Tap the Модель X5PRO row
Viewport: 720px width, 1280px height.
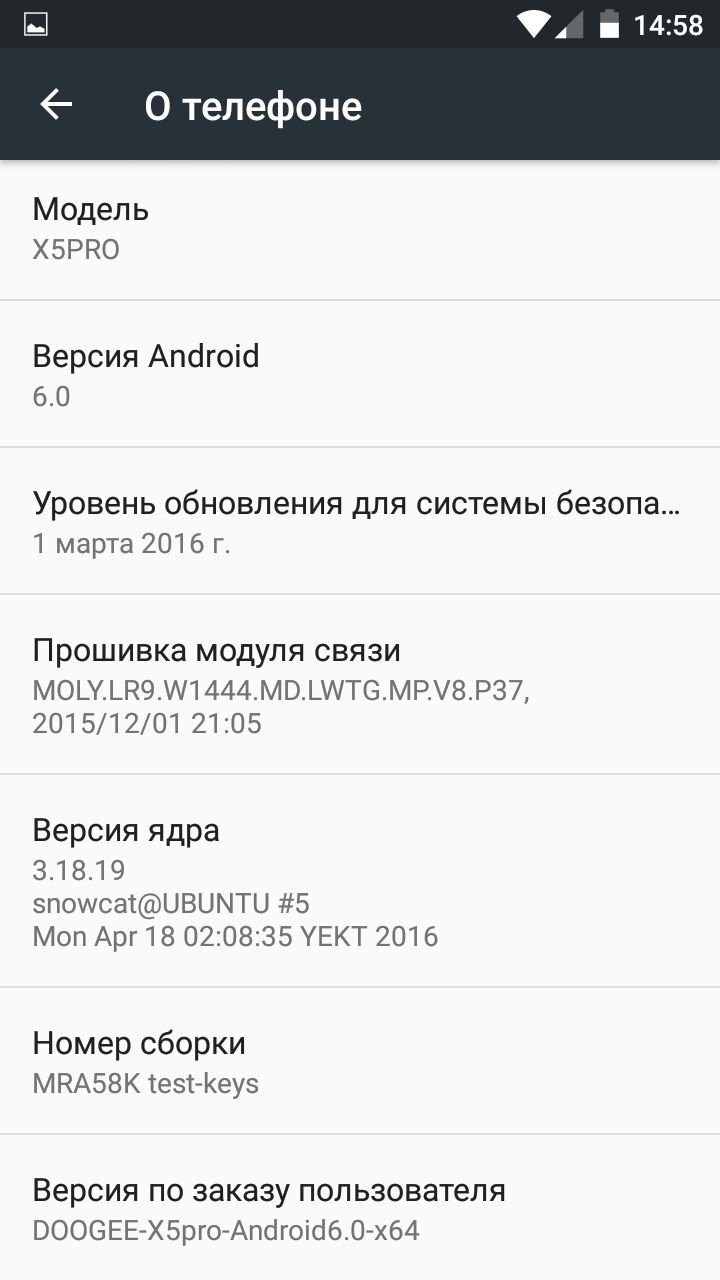(x=360, y=229)
